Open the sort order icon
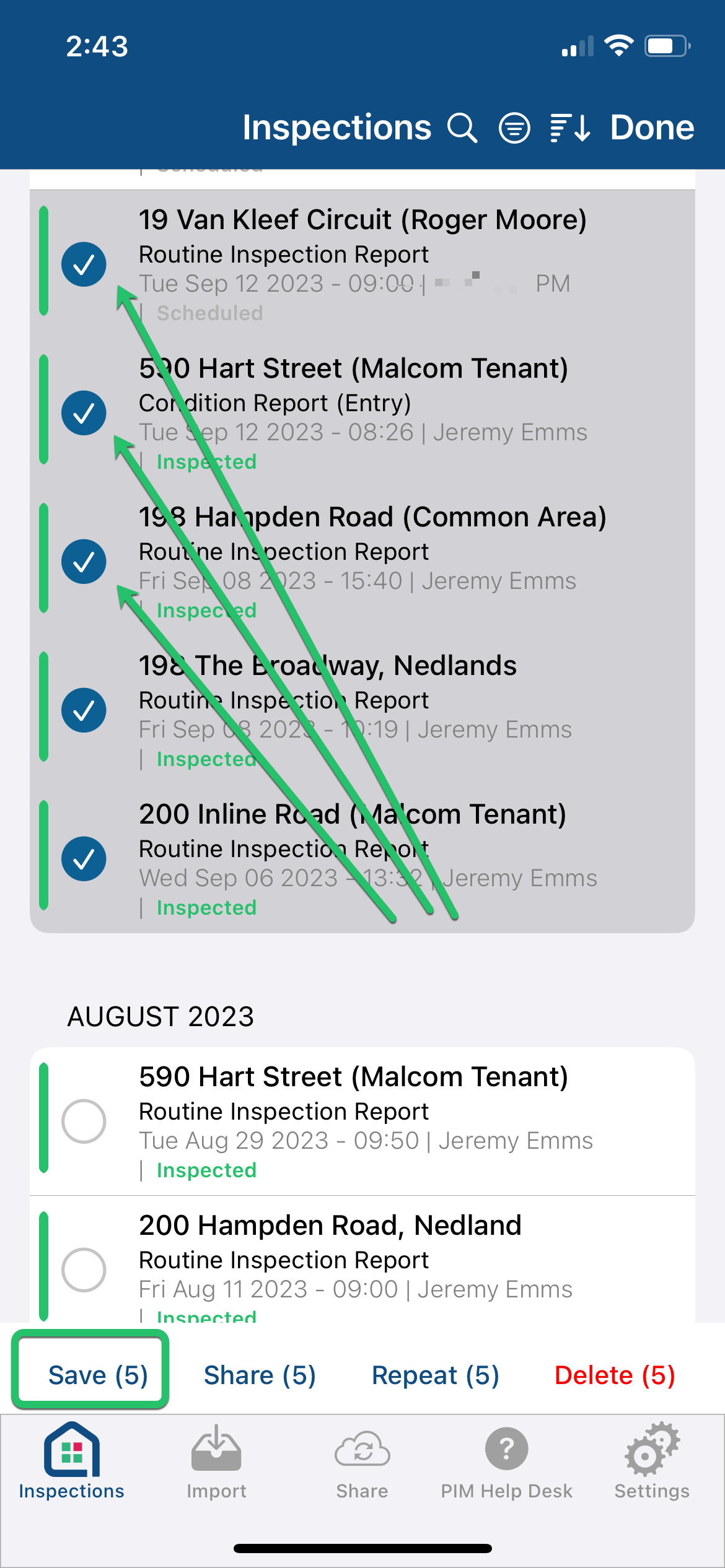Viewport: 725px width, 1568px height. click(x=570, y=128)
